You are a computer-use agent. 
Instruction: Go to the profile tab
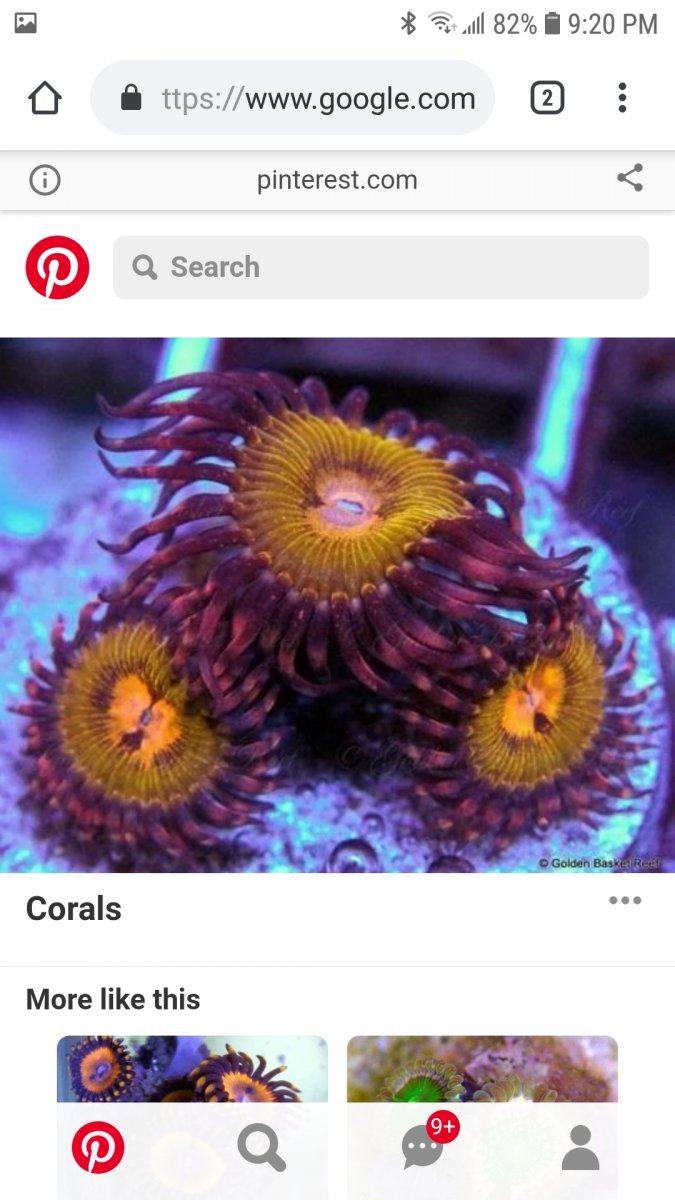[x=580, y=1148]
